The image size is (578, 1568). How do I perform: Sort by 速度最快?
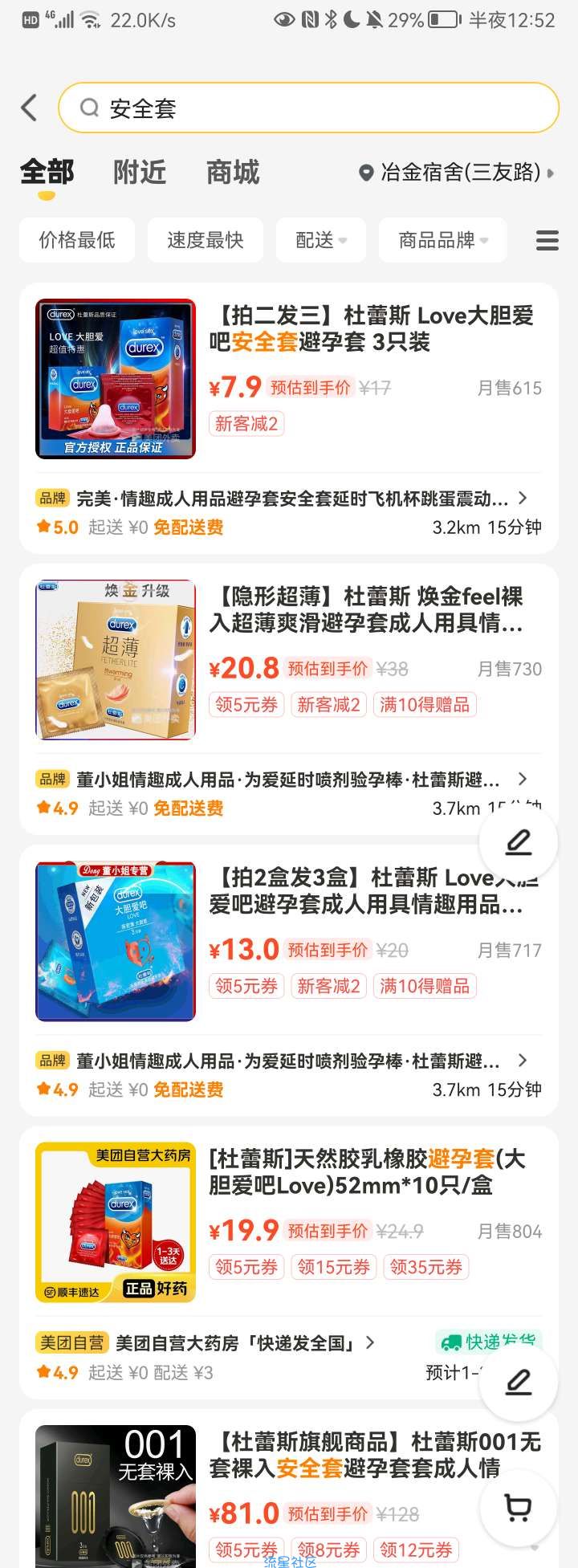tap(206, 240)
